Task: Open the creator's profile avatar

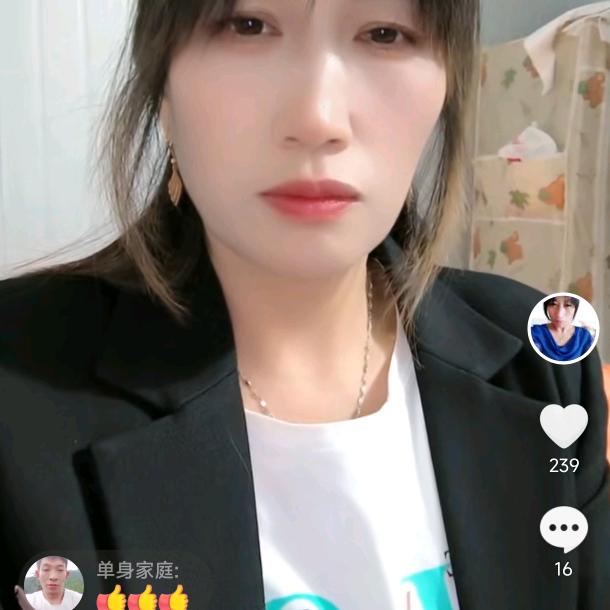Action: point(563,329)
